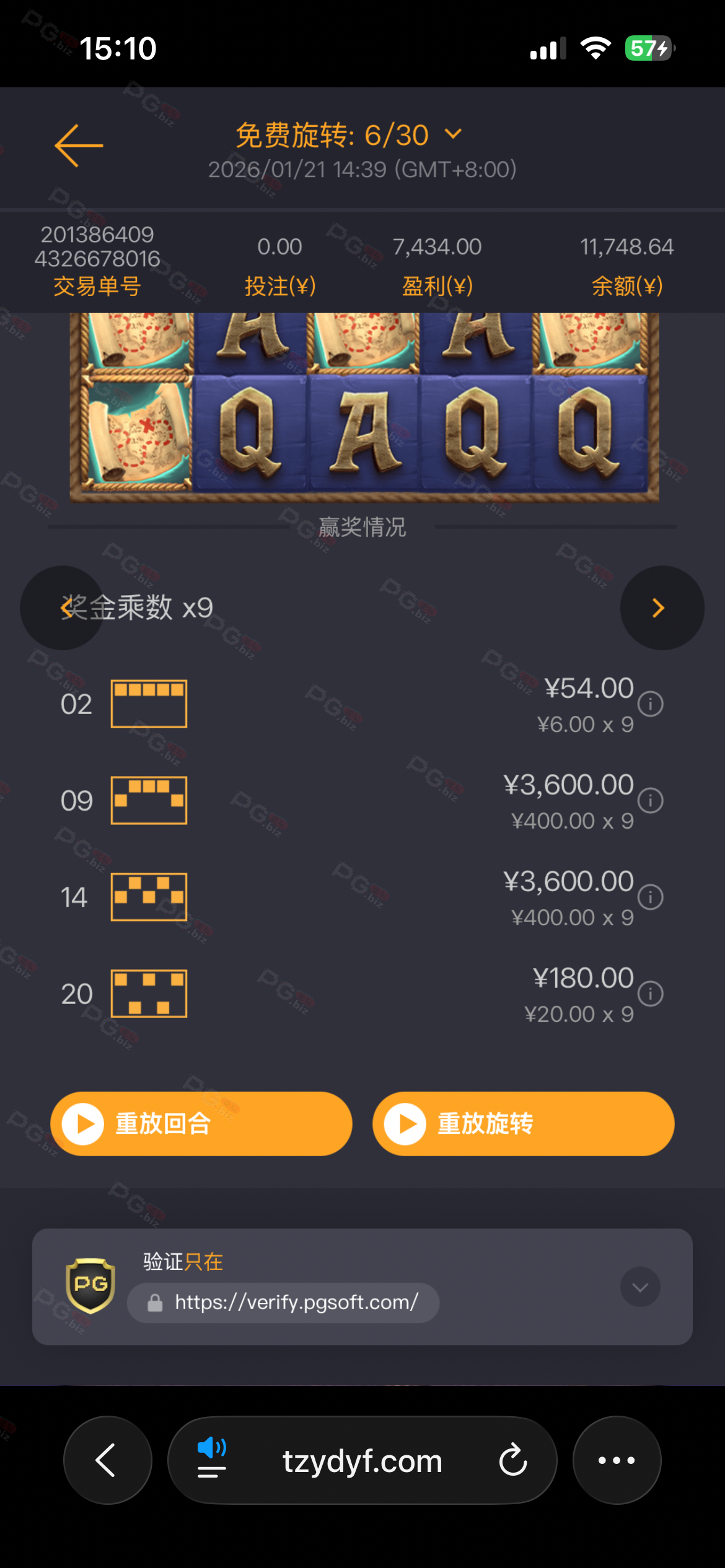725x1568 pixels.
Task: Open the tzydyf.com address bar
Action: coord(362,1461)
